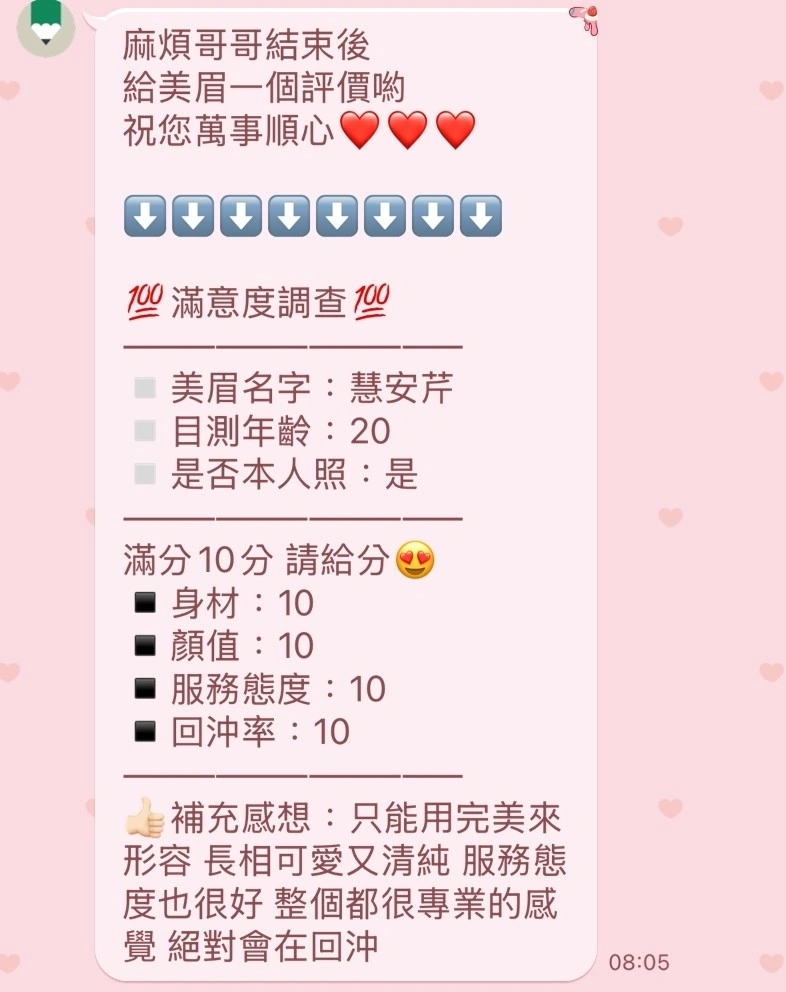Viewport: 786px width, 992px height.
Task: Tap the first blue down-arrow emoji
Action: coord(144,213)
